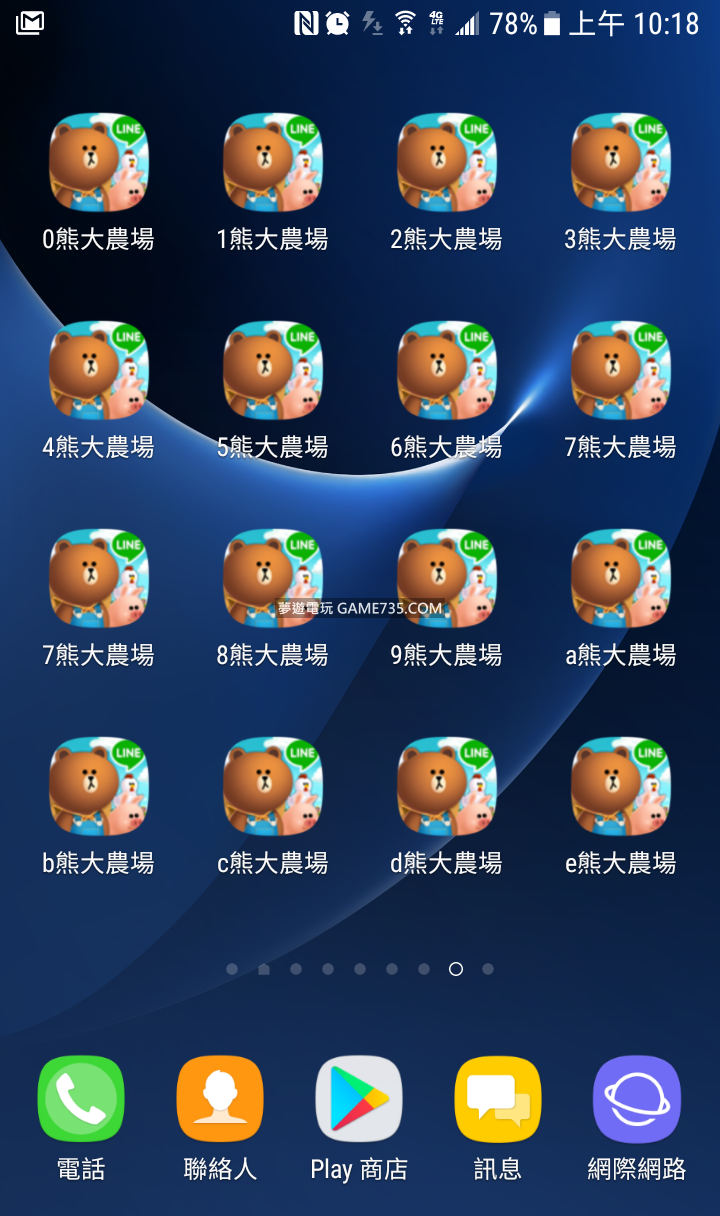The width and height of the screenshot is (720, 1216).
Task: Launch the 5熊大農場 app
Action: click(x=272, y=371)
